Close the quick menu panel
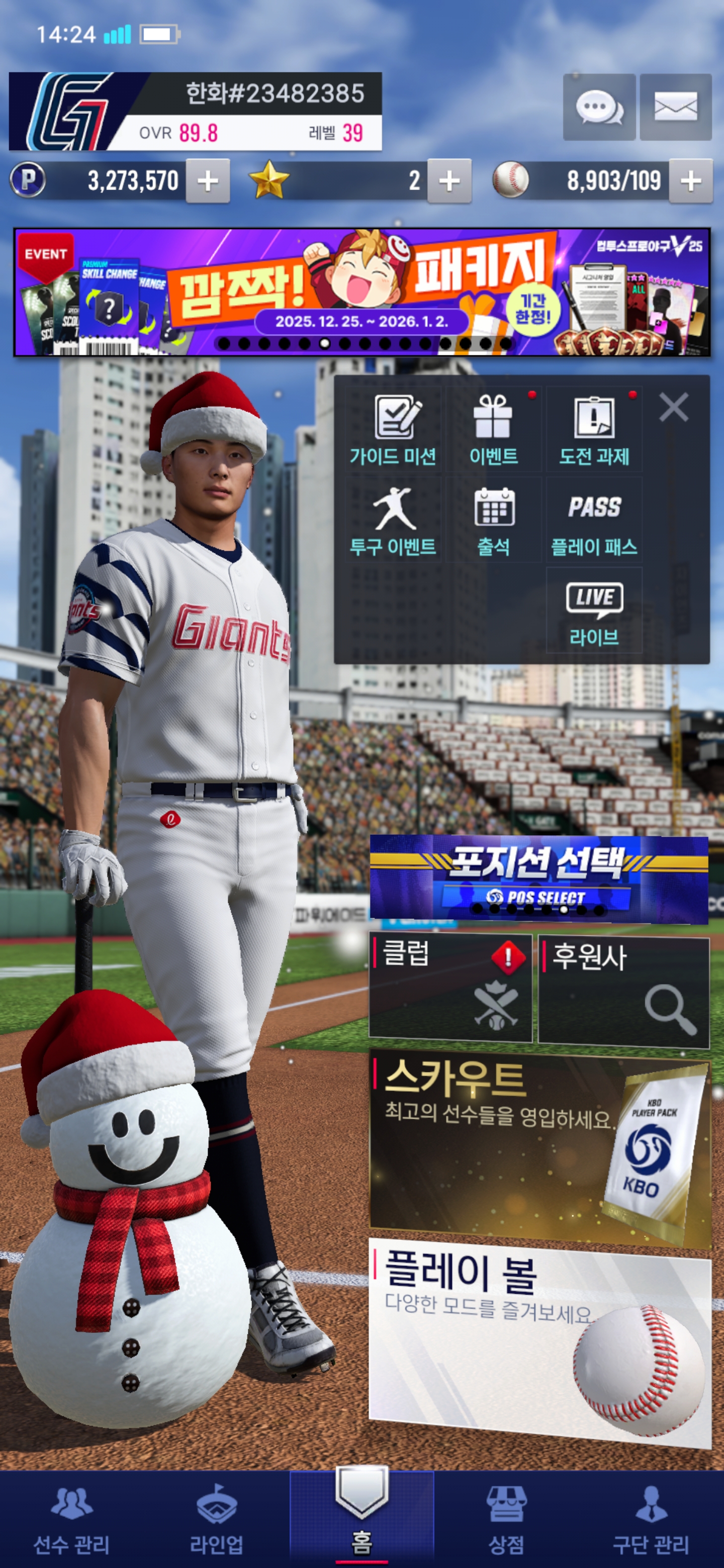Viewport: 724px width, 1568px height. pos(673,407)
